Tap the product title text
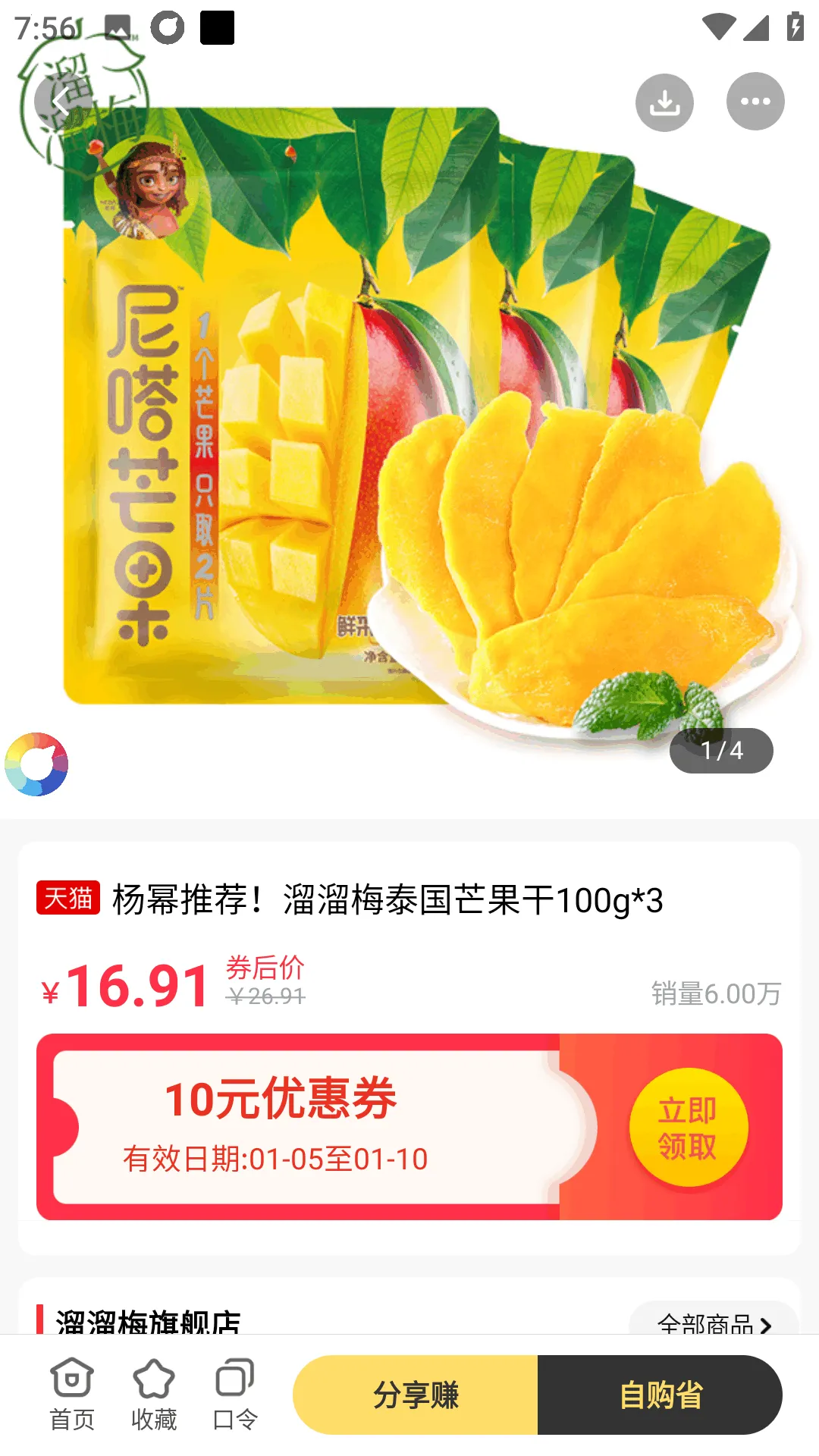The width and height of the screenshot is (819, 1456). point(387,902)
